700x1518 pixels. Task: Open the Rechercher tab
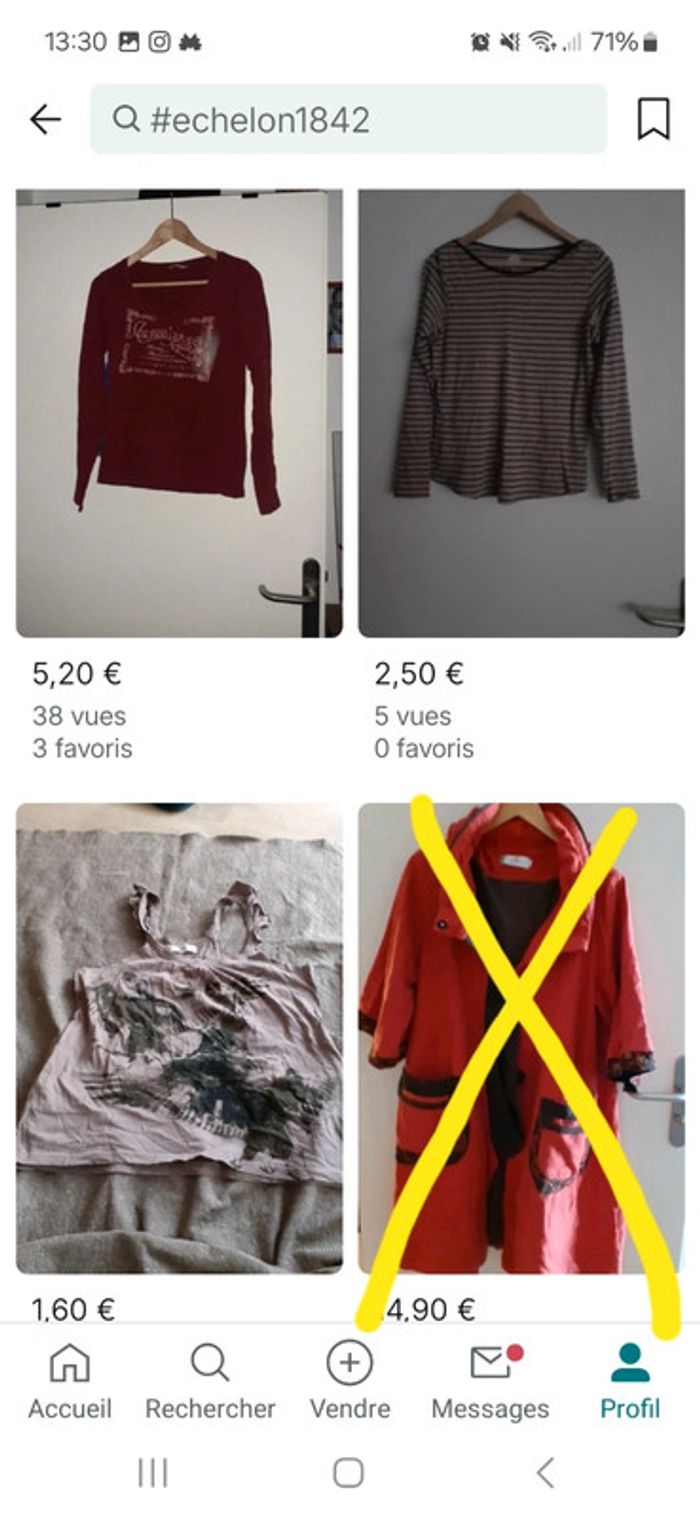(x=210, y=1382)
